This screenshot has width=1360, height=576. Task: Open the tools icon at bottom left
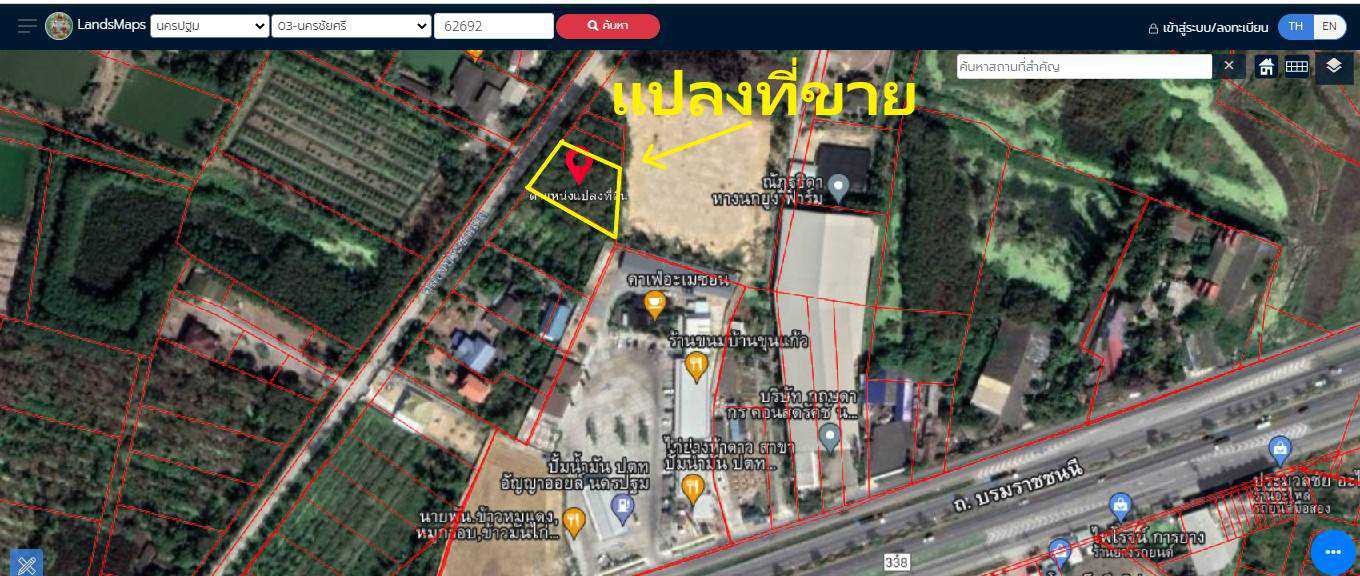click(27, 563)
